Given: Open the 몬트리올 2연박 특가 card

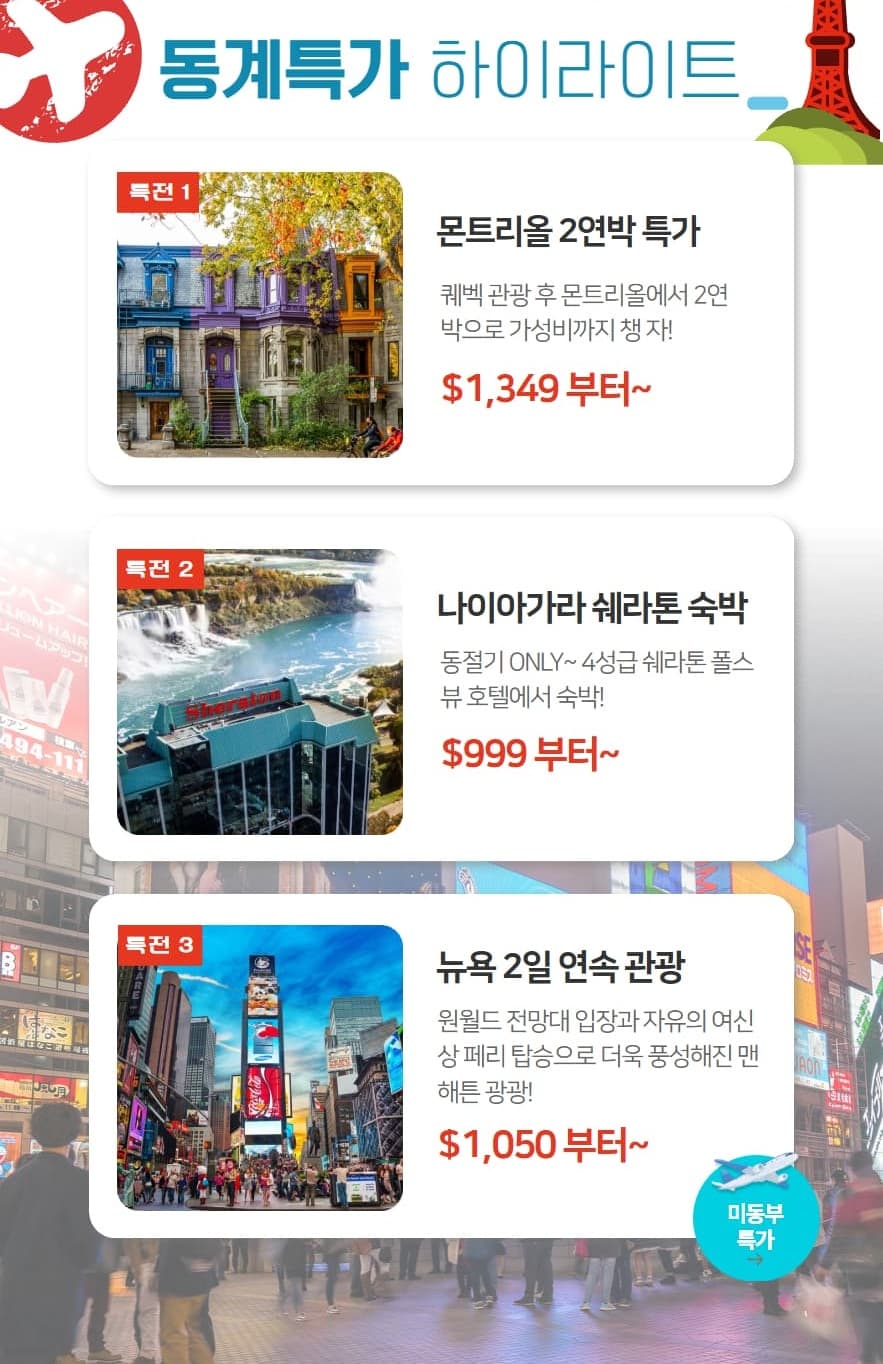Looking at the screenshot, I should pyautogui.click(x=441, y=314).
